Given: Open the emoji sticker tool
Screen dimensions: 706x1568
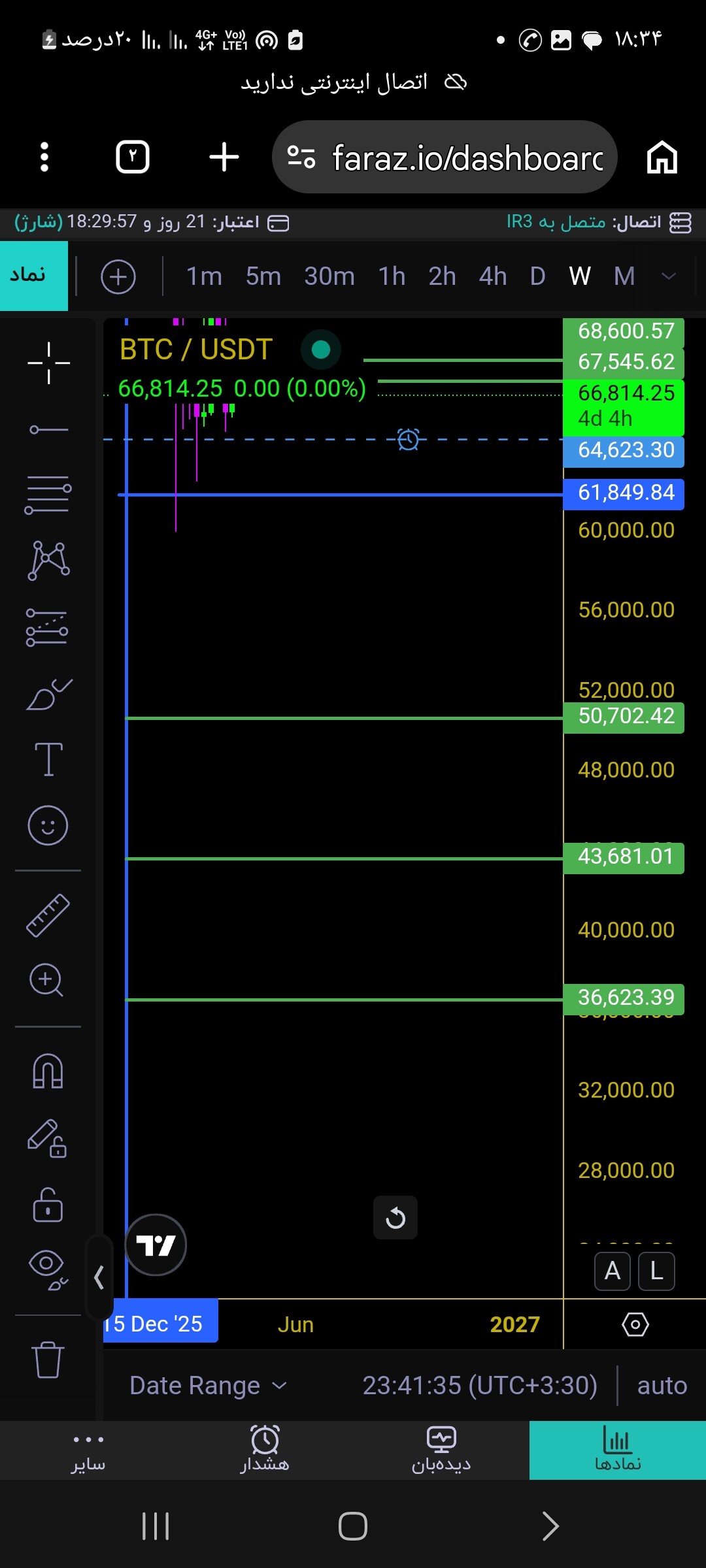Looking at the screenshot, I should (x=48, y=825).
